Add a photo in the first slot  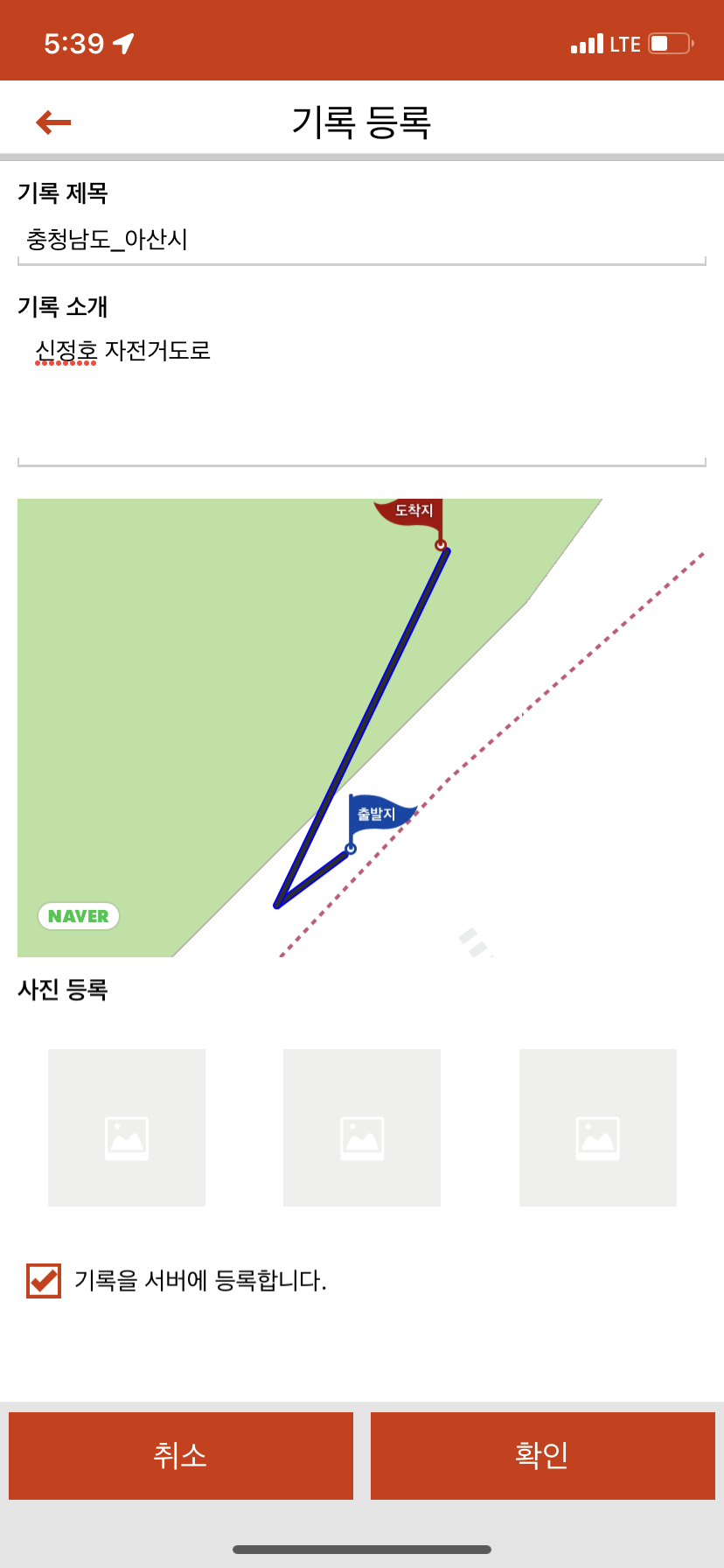pos(127,1128)
